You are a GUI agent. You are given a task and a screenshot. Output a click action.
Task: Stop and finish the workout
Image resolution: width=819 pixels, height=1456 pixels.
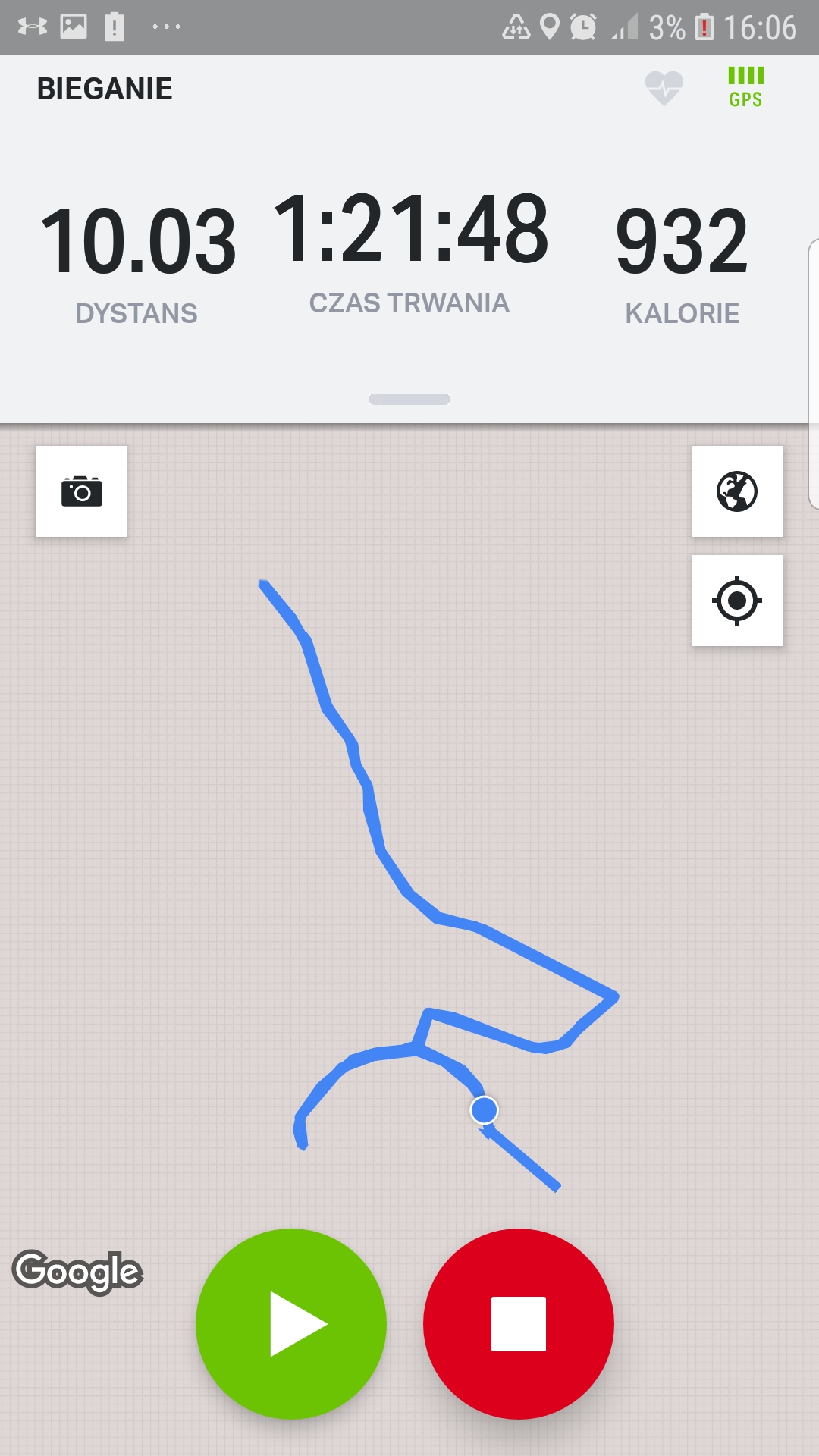(519, 1323)
